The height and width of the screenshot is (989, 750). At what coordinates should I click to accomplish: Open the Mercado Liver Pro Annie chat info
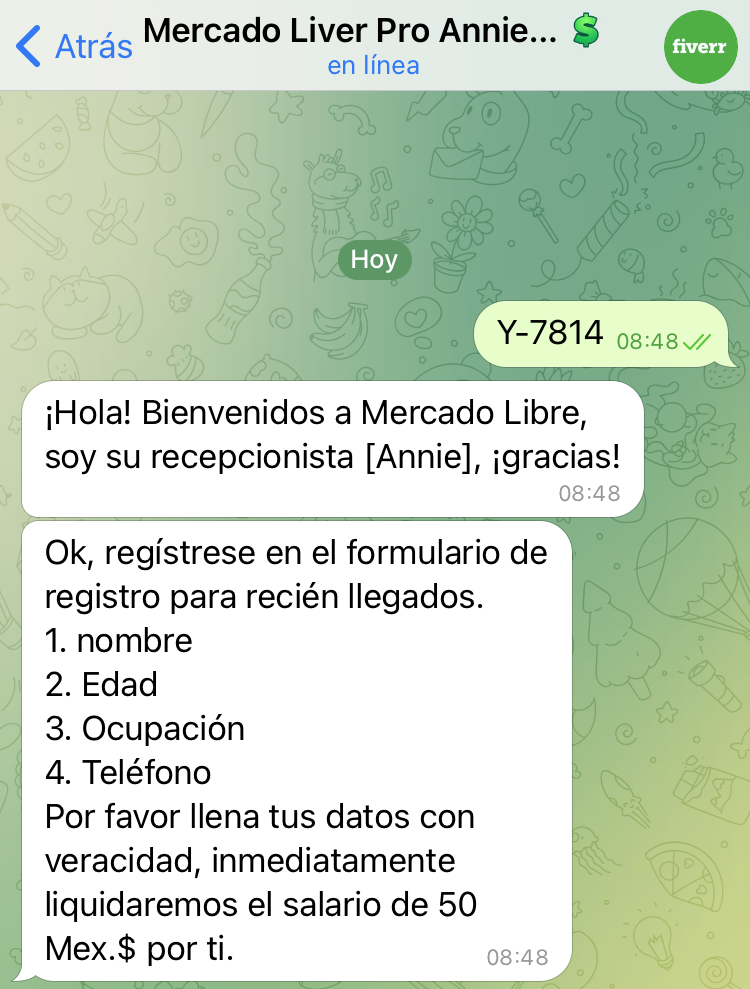click(x=372, y=45)
